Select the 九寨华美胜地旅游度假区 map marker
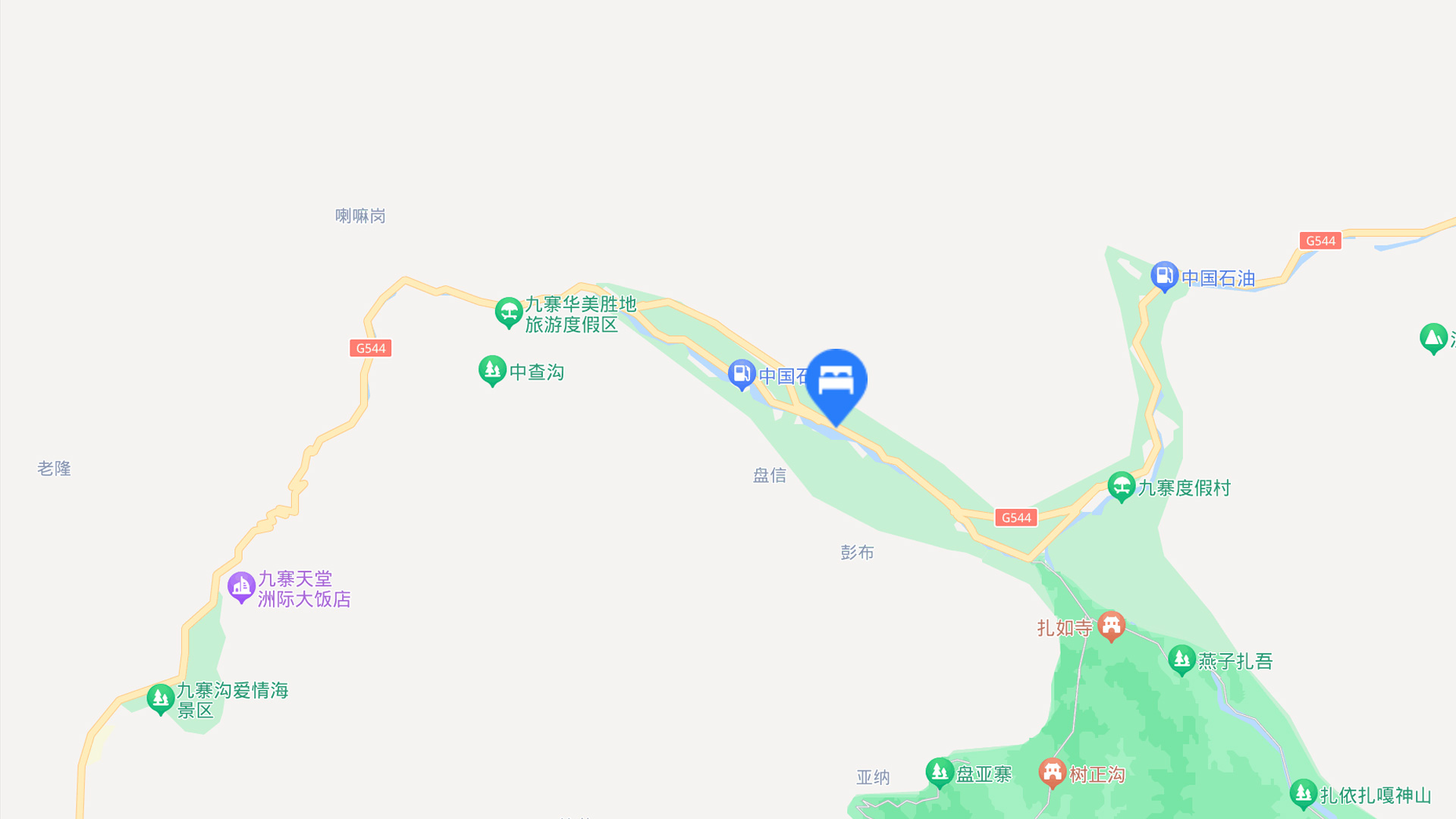The image size is (1456, 819). click(x=508, y=311)
